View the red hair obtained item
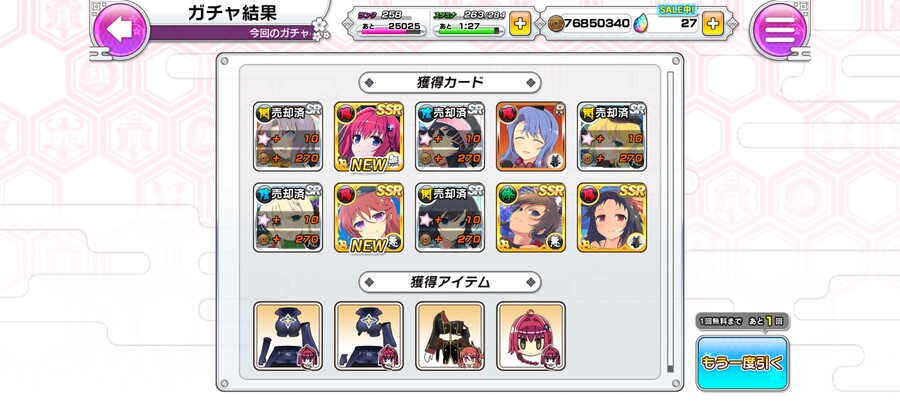The height and width of the screenshot is (405, 900). [530, 336]
